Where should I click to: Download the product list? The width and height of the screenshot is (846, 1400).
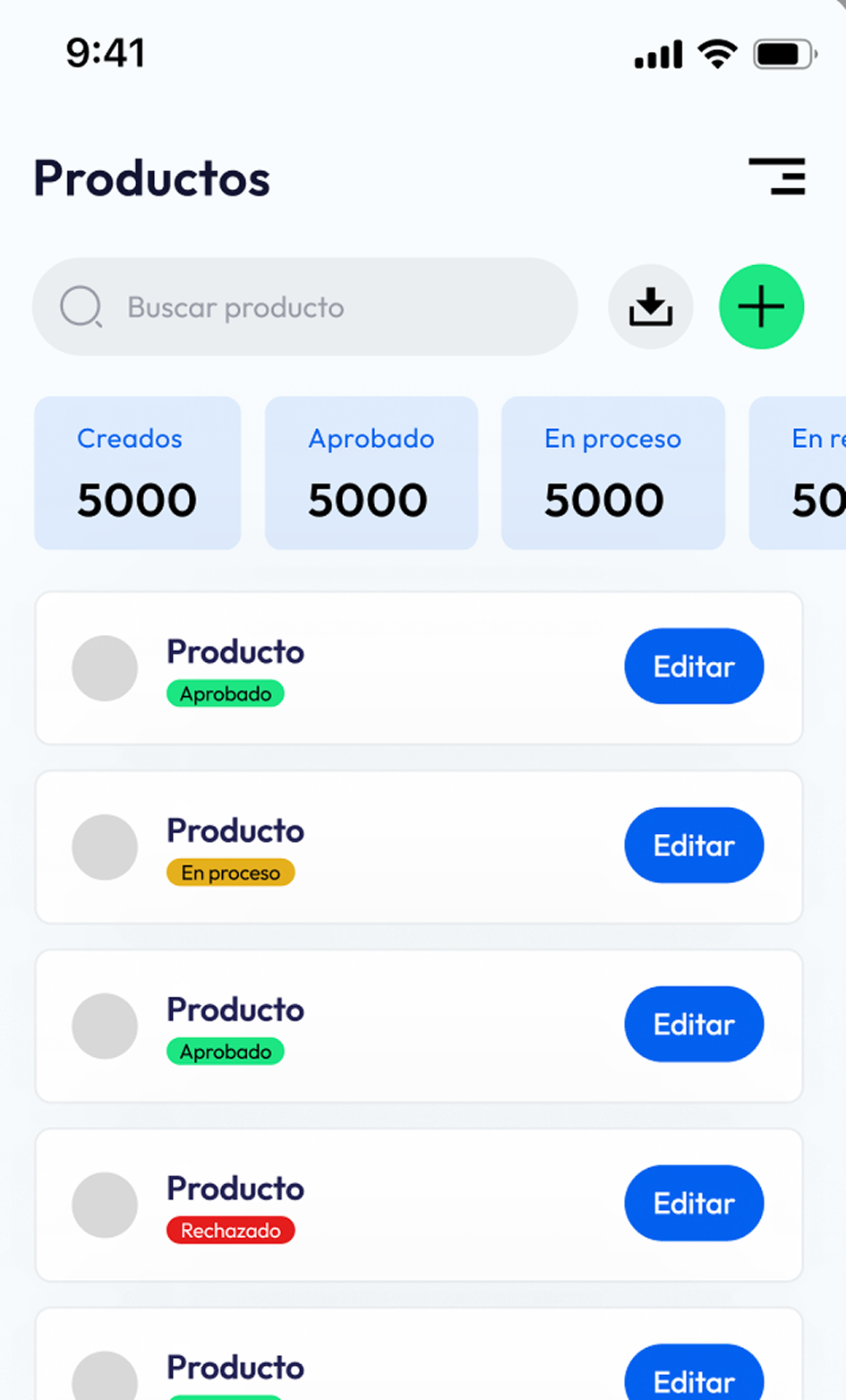651,306
